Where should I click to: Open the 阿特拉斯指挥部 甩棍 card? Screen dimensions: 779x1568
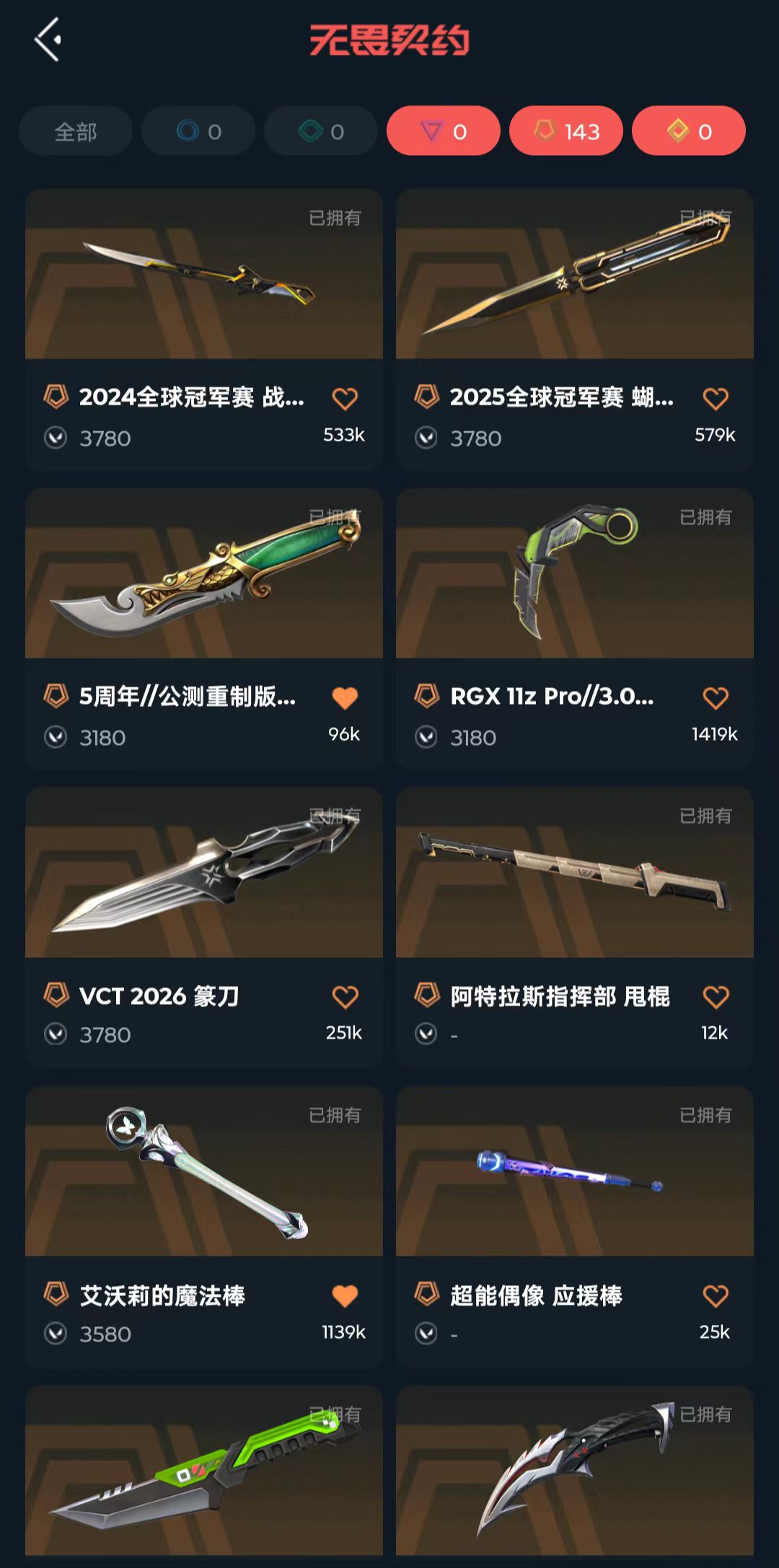coord(575,873)
